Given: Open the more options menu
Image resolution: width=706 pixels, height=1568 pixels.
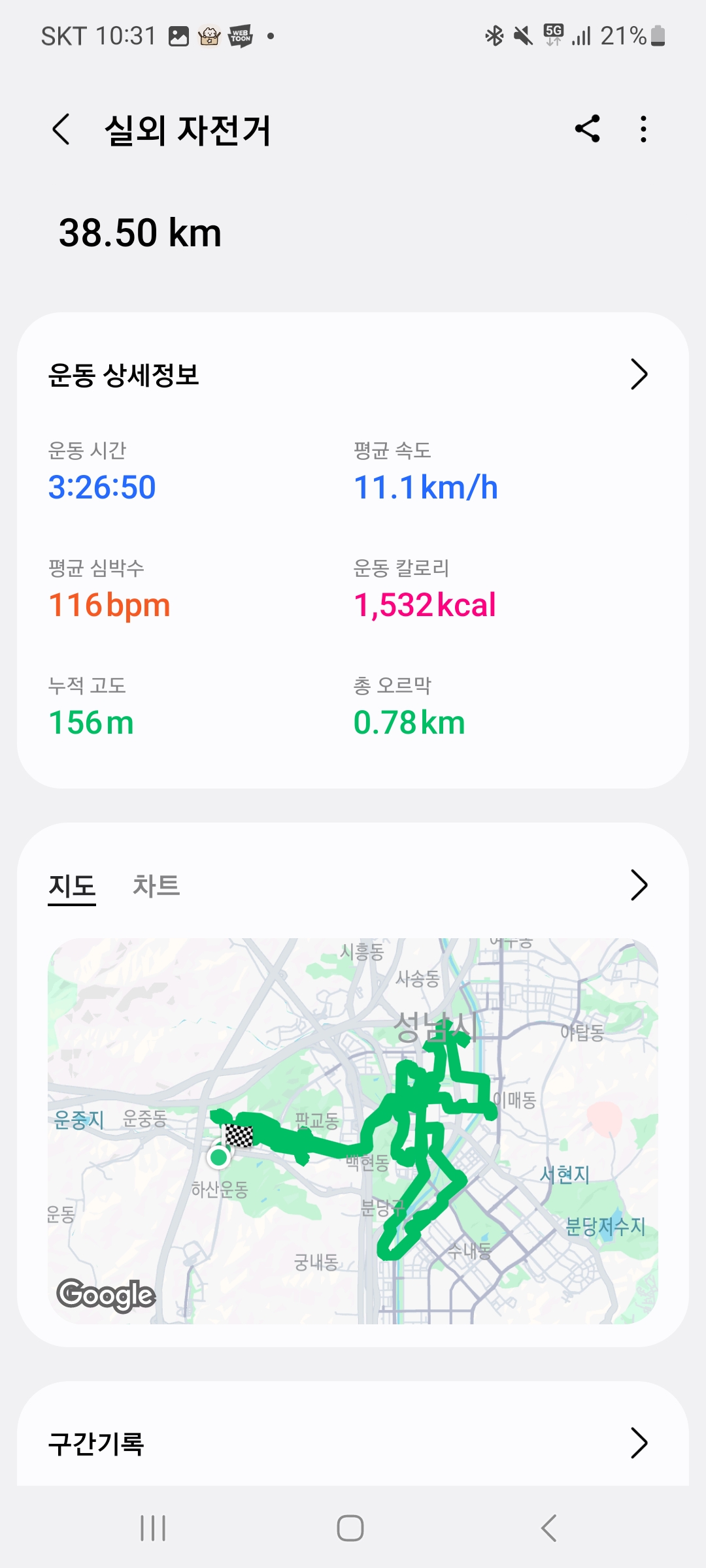Looking at the screenshot, I should 644,129.
